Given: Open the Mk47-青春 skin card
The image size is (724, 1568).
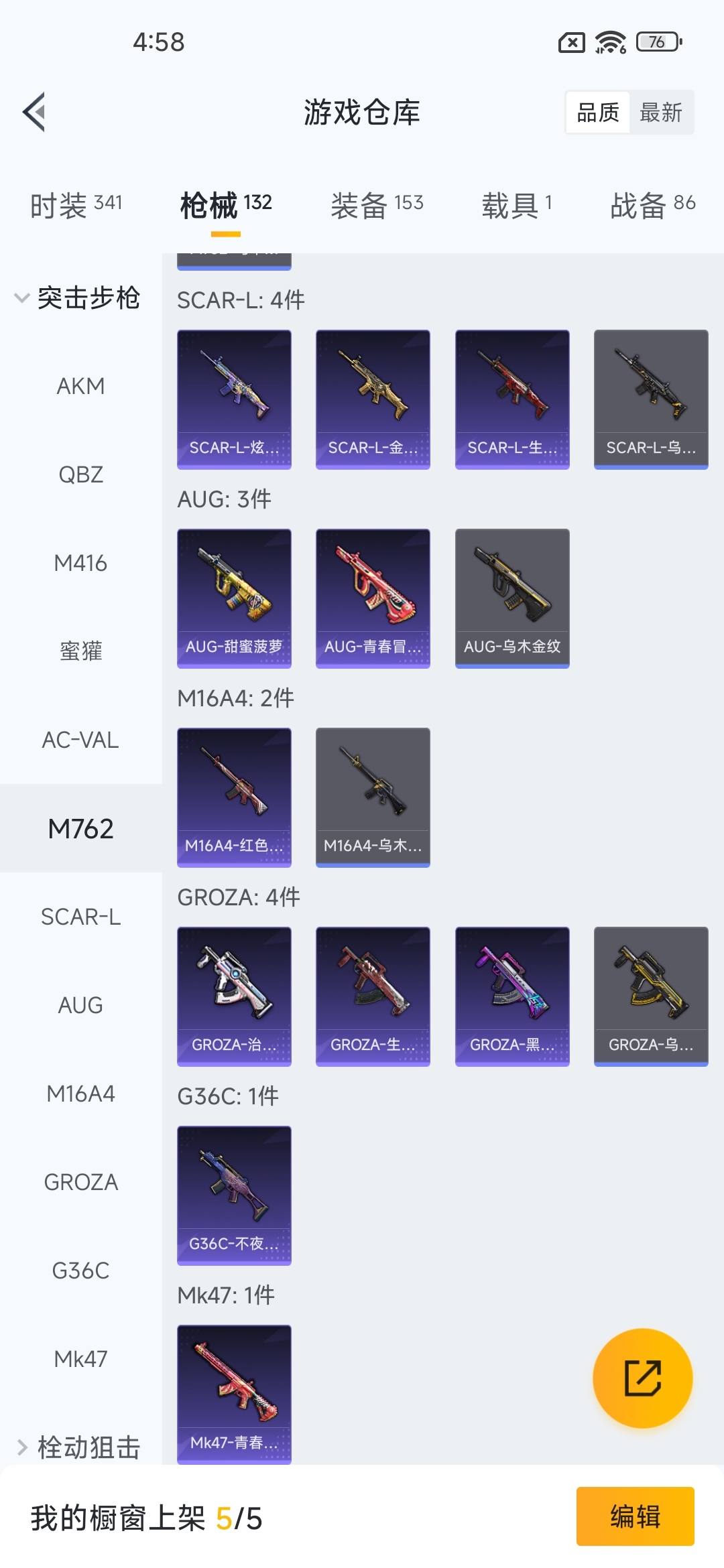Looking at the screenshot, I should pos(234,1394).
